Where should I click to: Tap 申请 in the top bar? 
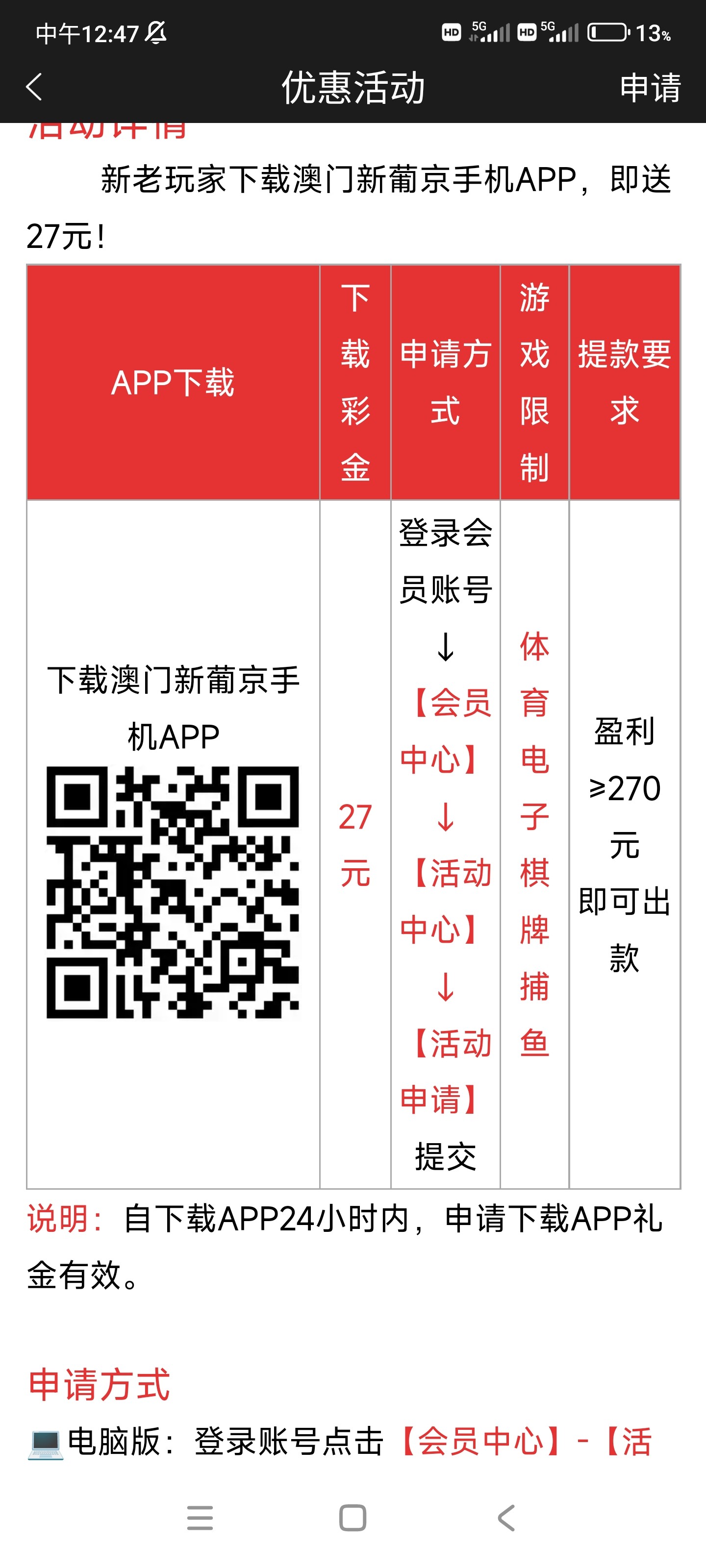pyautogui.click(x=649, y=88)
